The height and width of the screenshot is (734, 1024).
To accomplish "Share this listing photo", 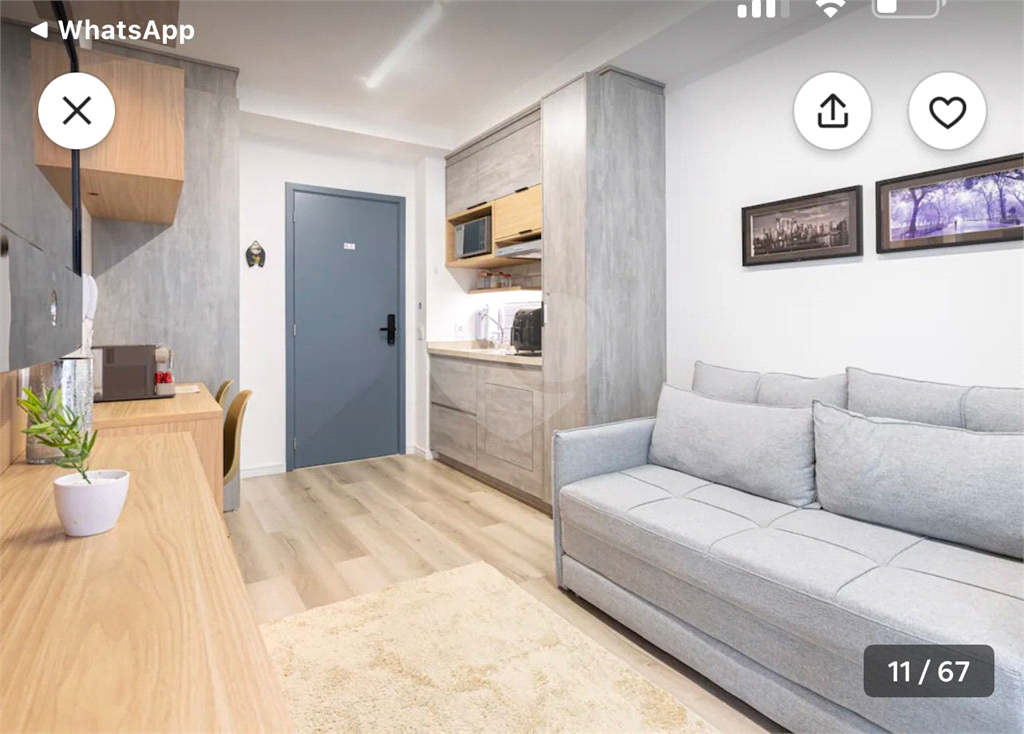I will pos(832,111).
